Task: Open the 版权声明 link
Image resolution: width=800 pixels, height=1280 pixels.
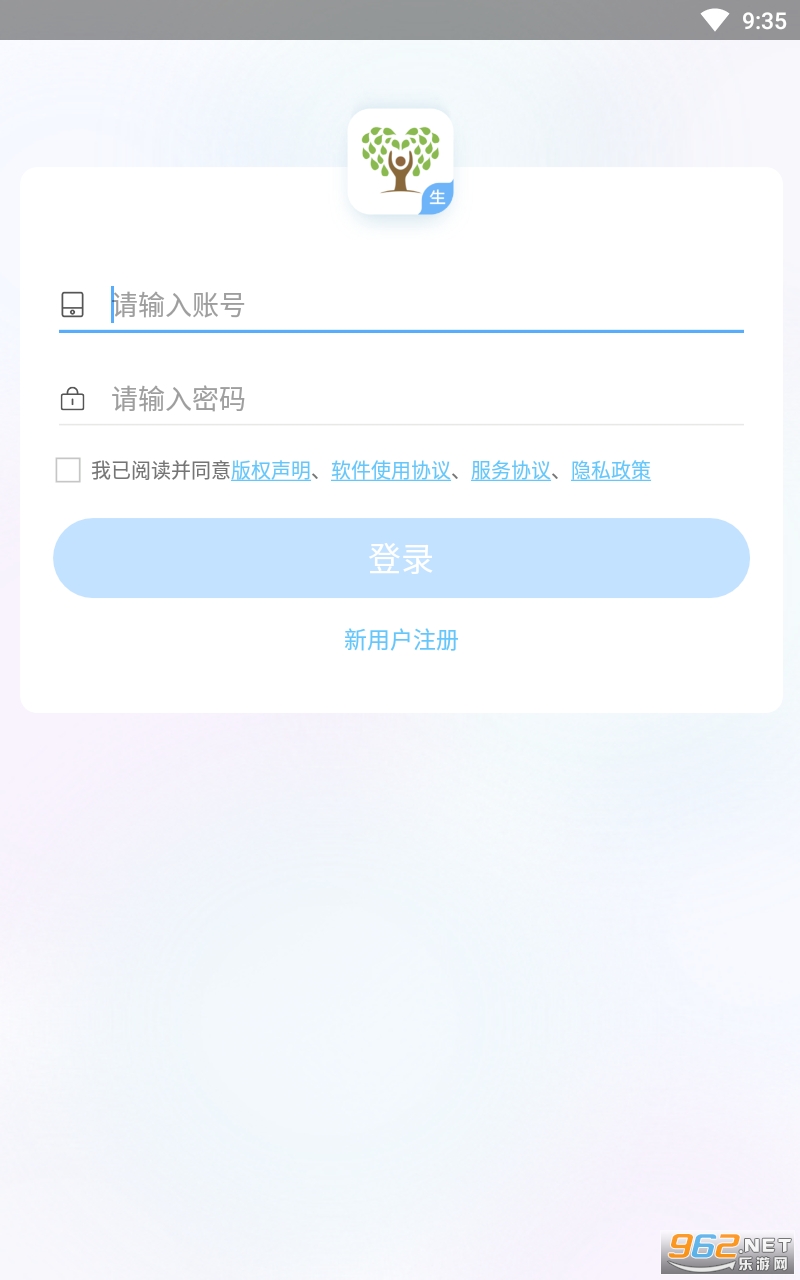Action: pyautogui.click(x=271, y=470)
